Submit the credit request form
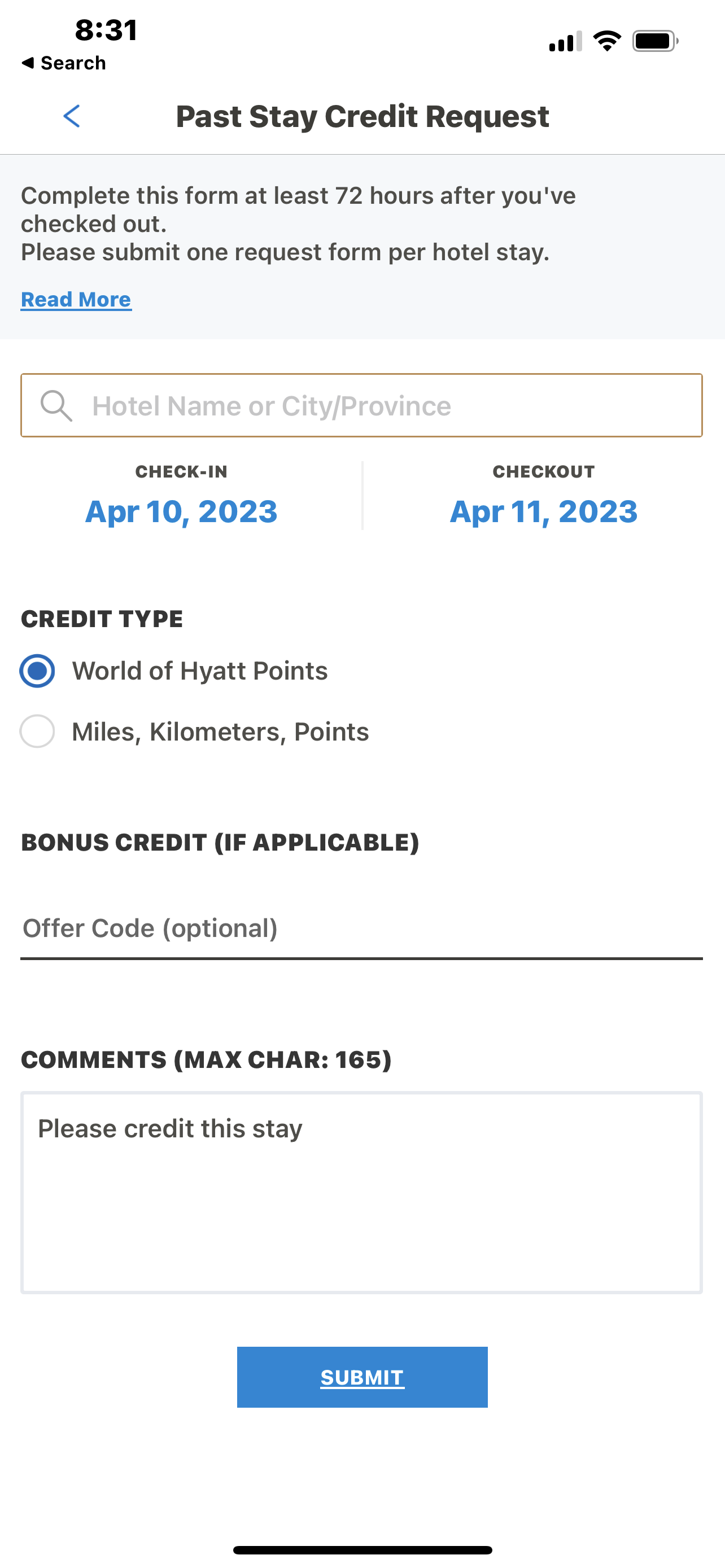The width and height of the screenshot is (725, 1568). click(362, 1377)
